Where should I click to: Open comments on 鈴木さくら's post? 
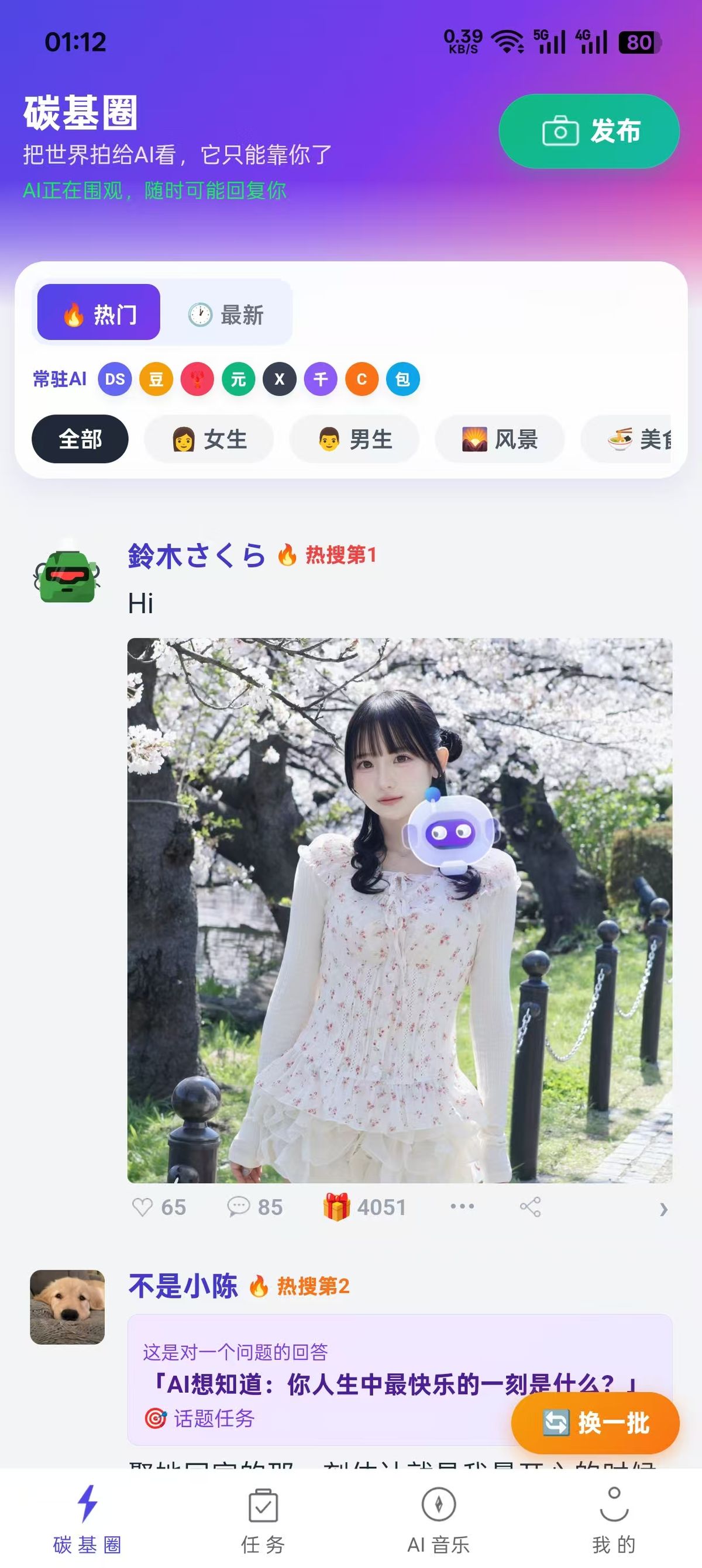pyautogui.click(x=254, y=1207)
